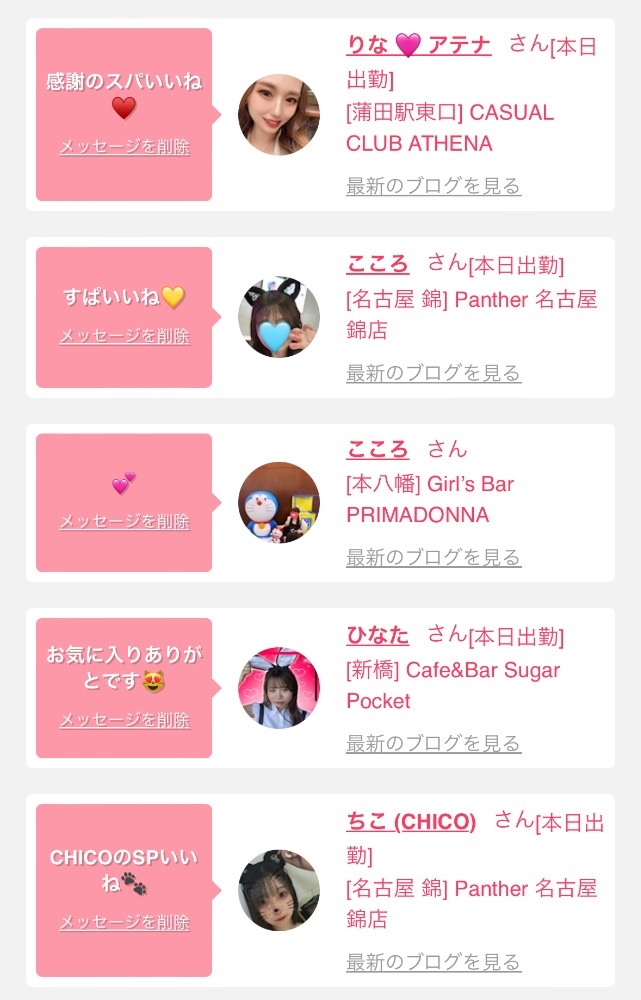Tap ひなた's avatar photo
Viewport: 641px width, 1000px height.
point(278,688)
